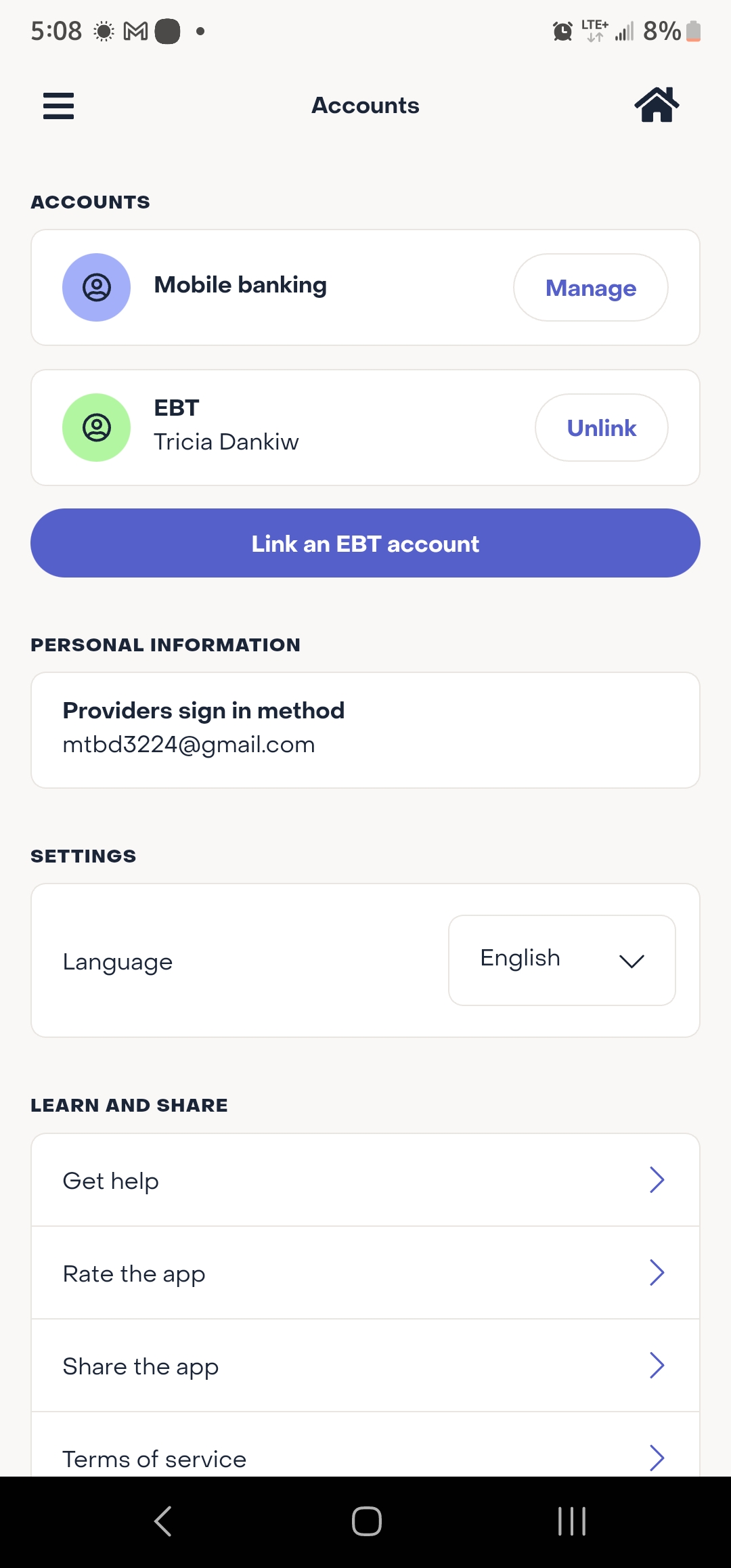View Terms of service
The width and height of the screenshot is (731, 1568).
tap(365, 1445)
